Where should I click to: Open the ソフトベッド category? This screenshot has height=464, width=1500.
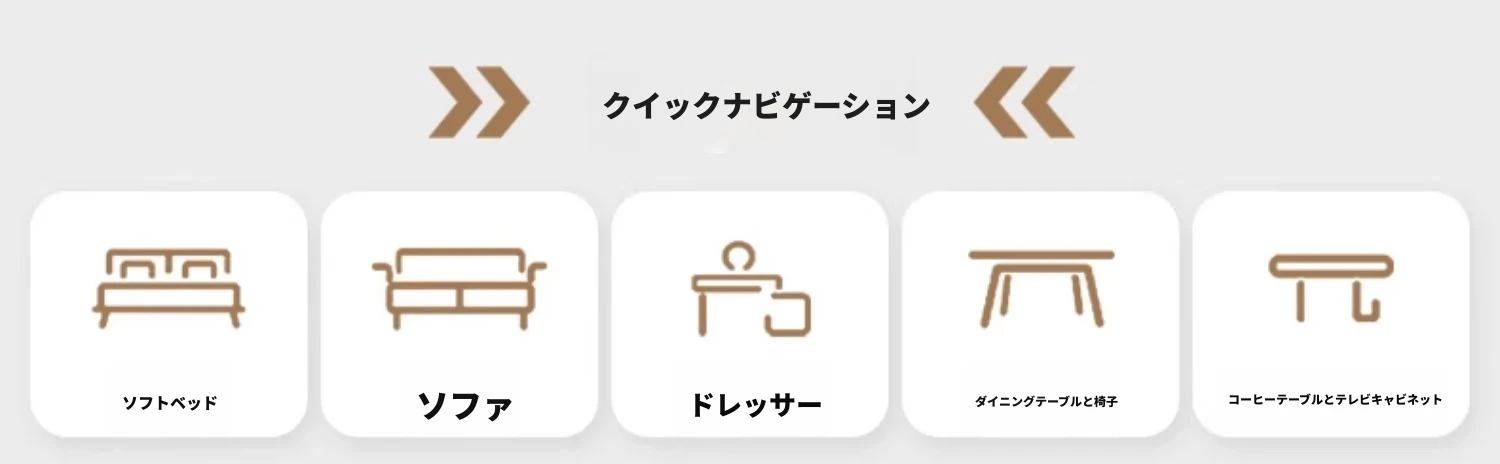pyautogui.click(x=169, y=314)
